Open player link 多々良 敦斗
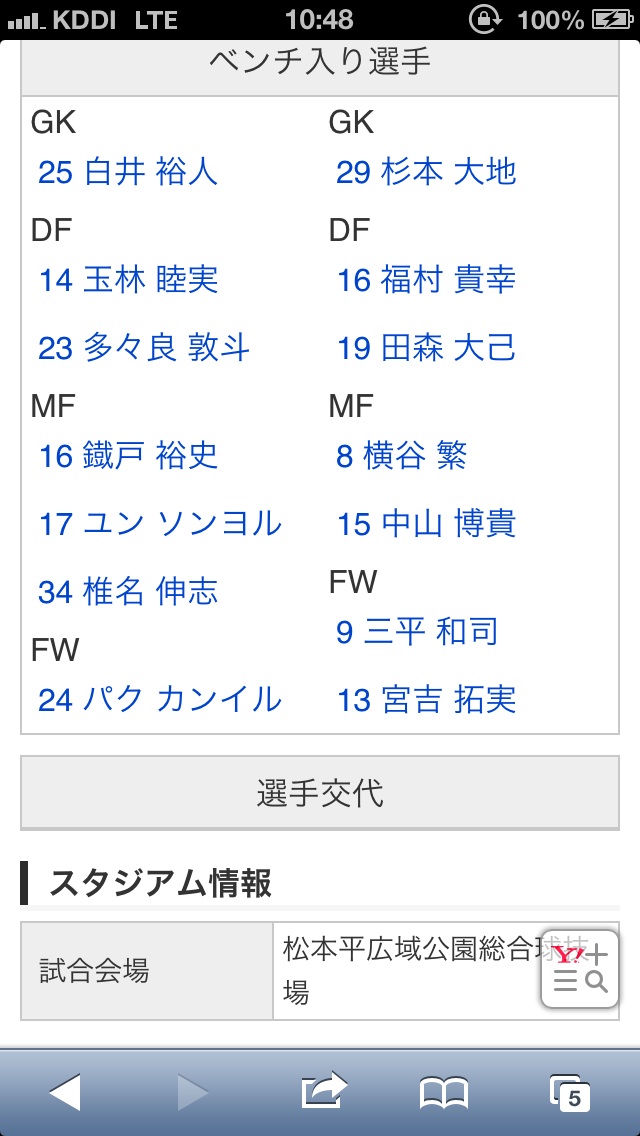The width and height of the screenshot is (640, 1136). [144, 348]
